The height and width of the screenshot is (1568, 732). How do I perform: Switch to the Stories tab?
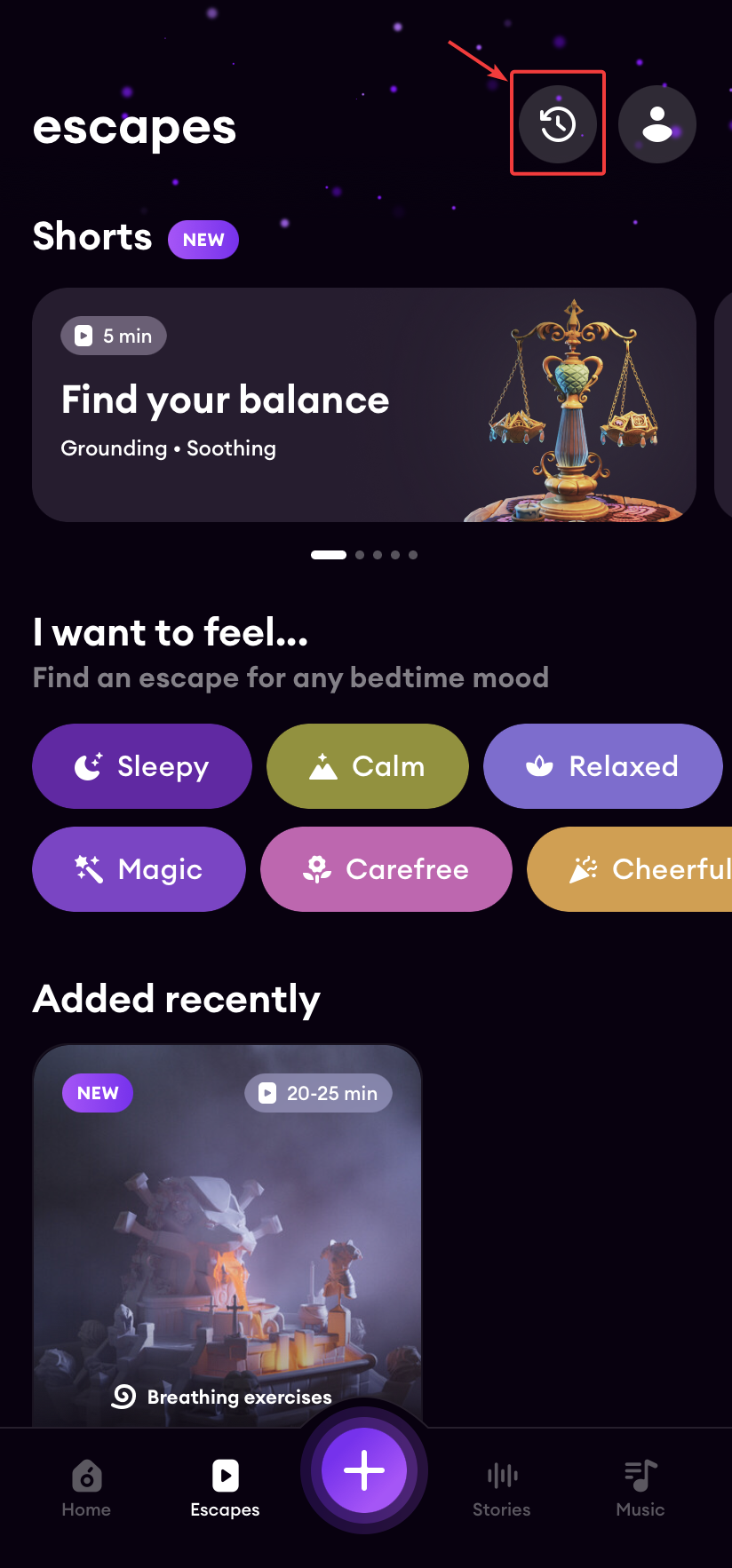pos(502,1488)
